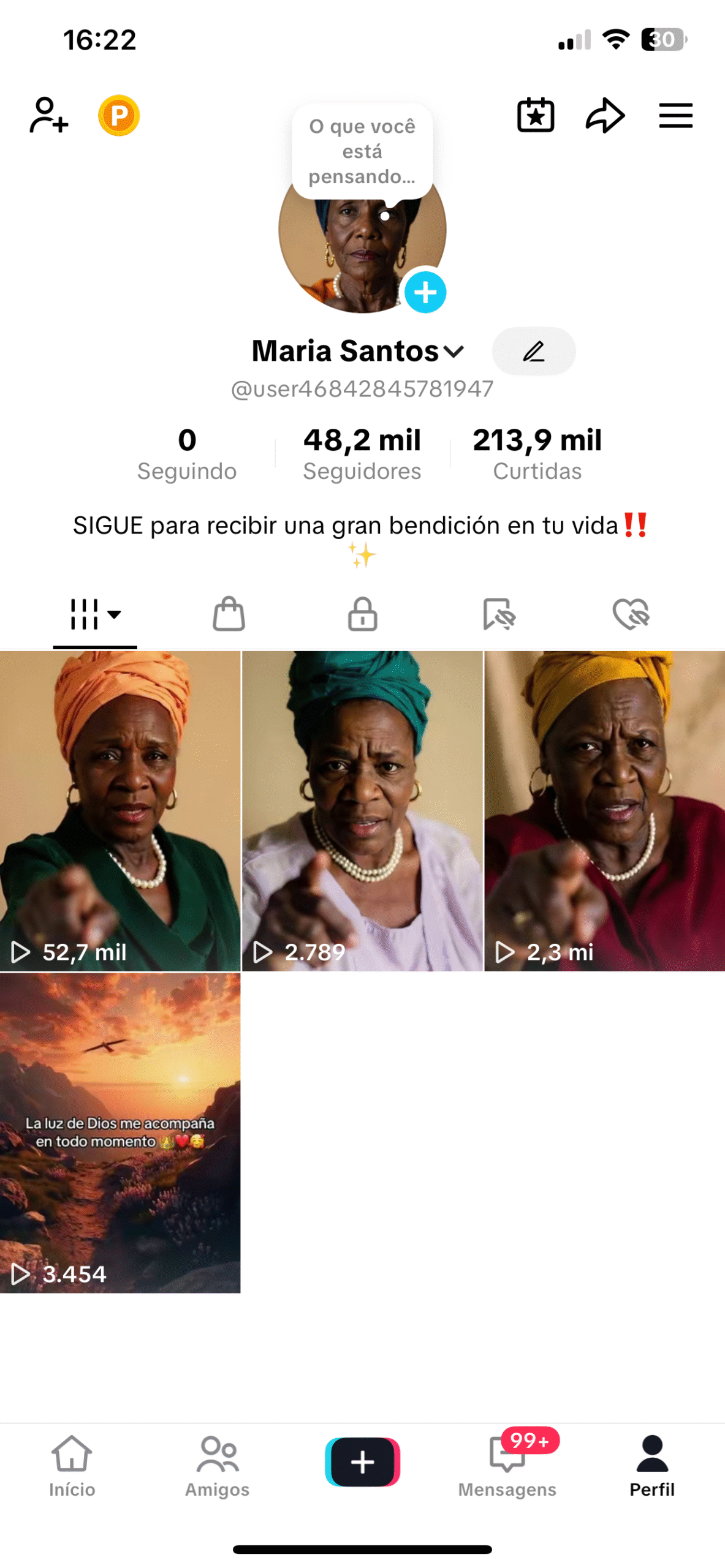Tap the 'O que você está pensando' bubble
This screenshot has width=725, height=1568.
point(362,151)
